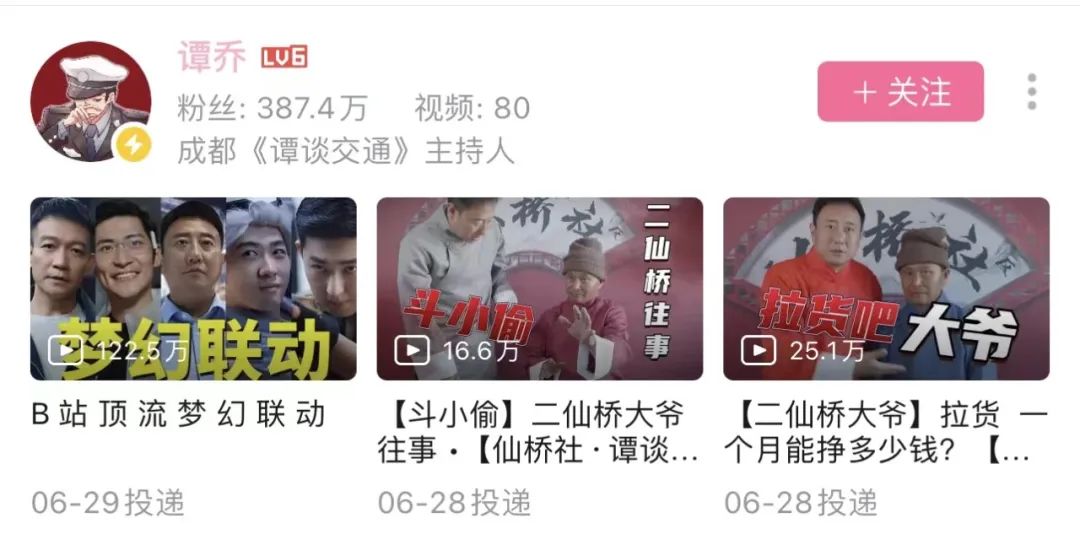Open the 谭乔 username link
The image size is (1080, 545).
(212, 57)
